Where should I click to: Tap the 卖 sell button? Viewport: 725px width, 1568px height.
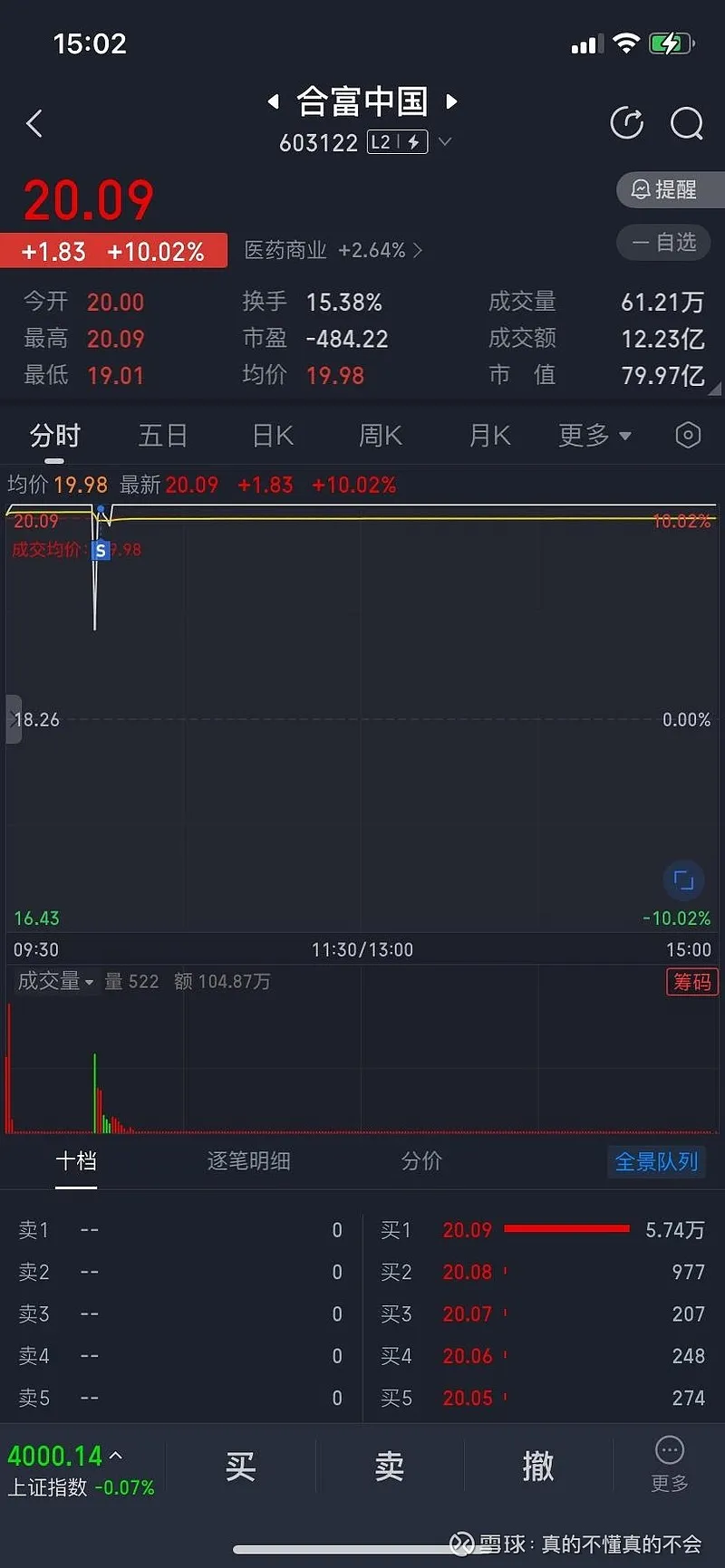click(x=389, y=1466)
